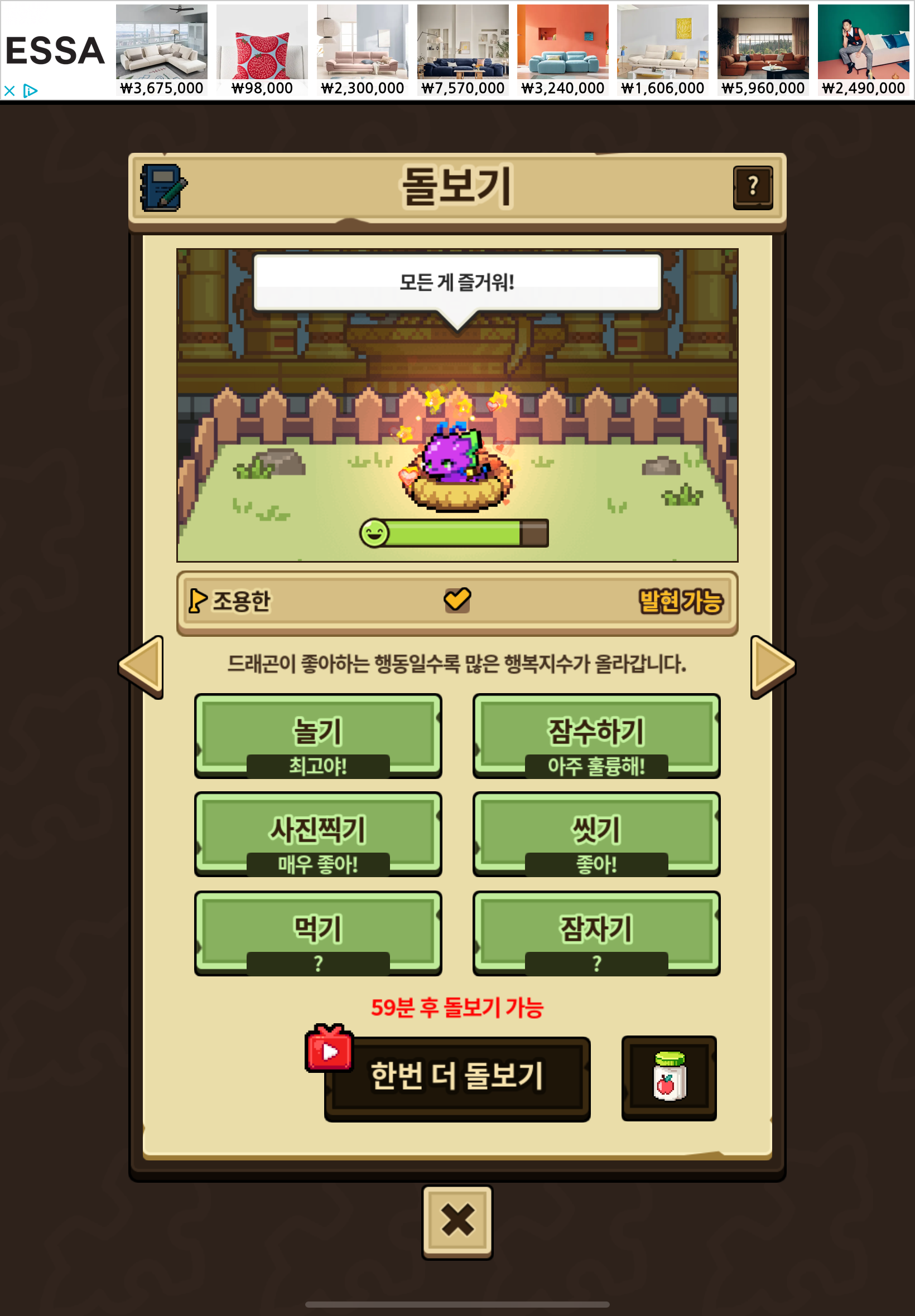Pick the 씻기 action
Viewport: 915px width, 1316px height.
click(596, 833)
